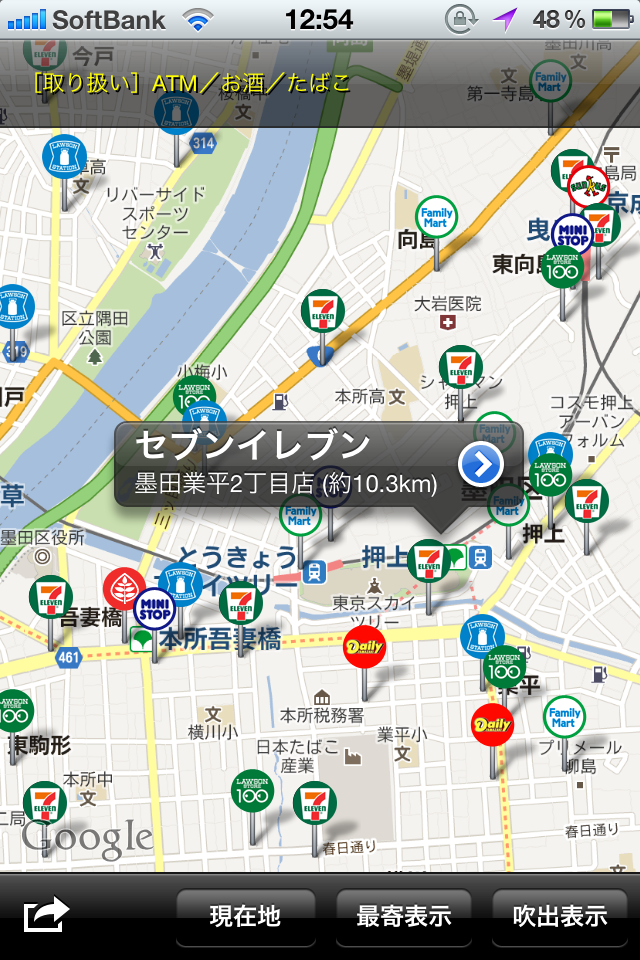The height and width of the screenshot is (960, 640).
Task: Select the Seven Eleven pin above 春日通り
Action: (x=314, y=802)
